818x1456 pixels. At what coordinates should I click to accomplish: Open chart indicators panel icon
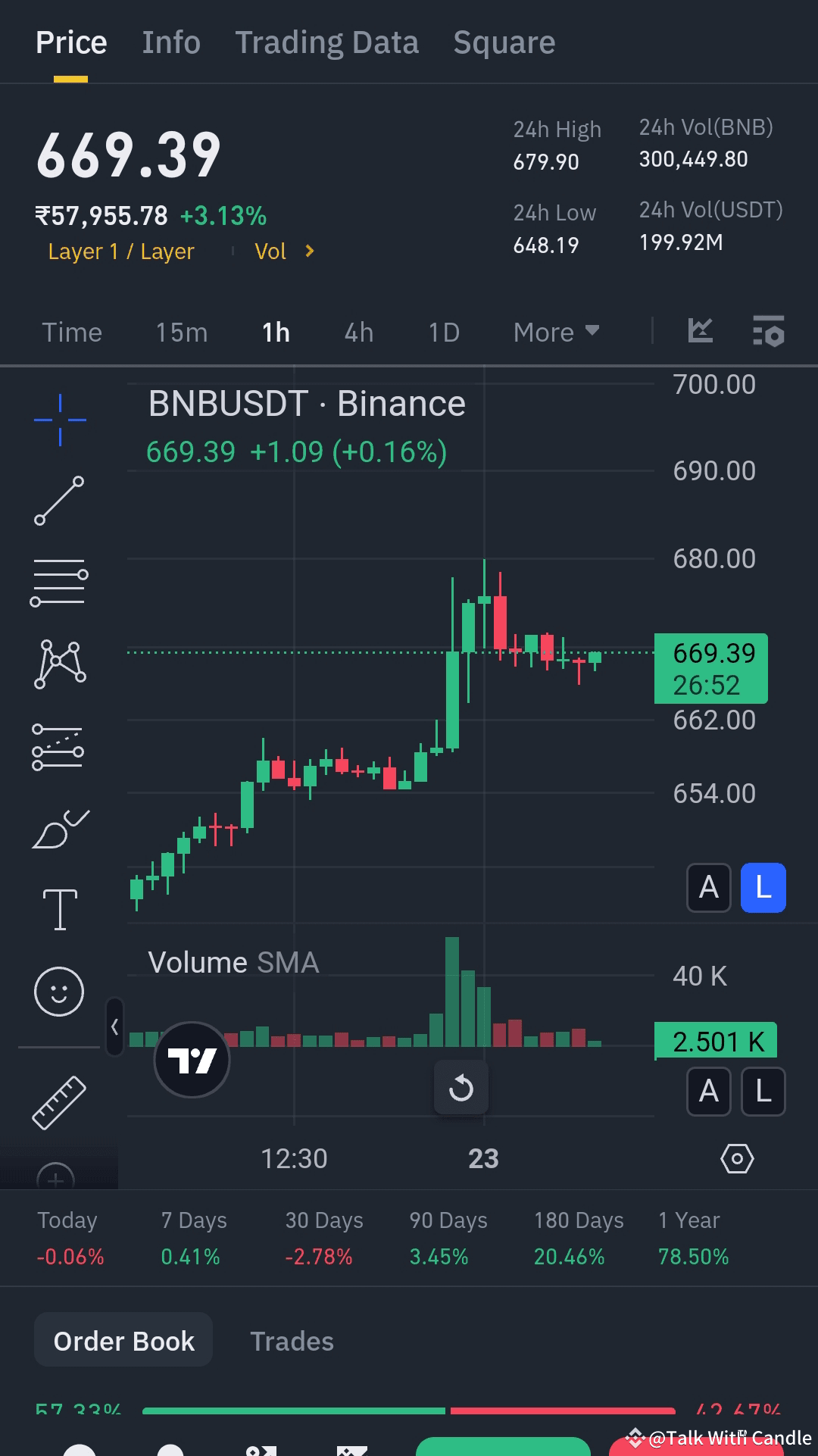tap(769, 331)
